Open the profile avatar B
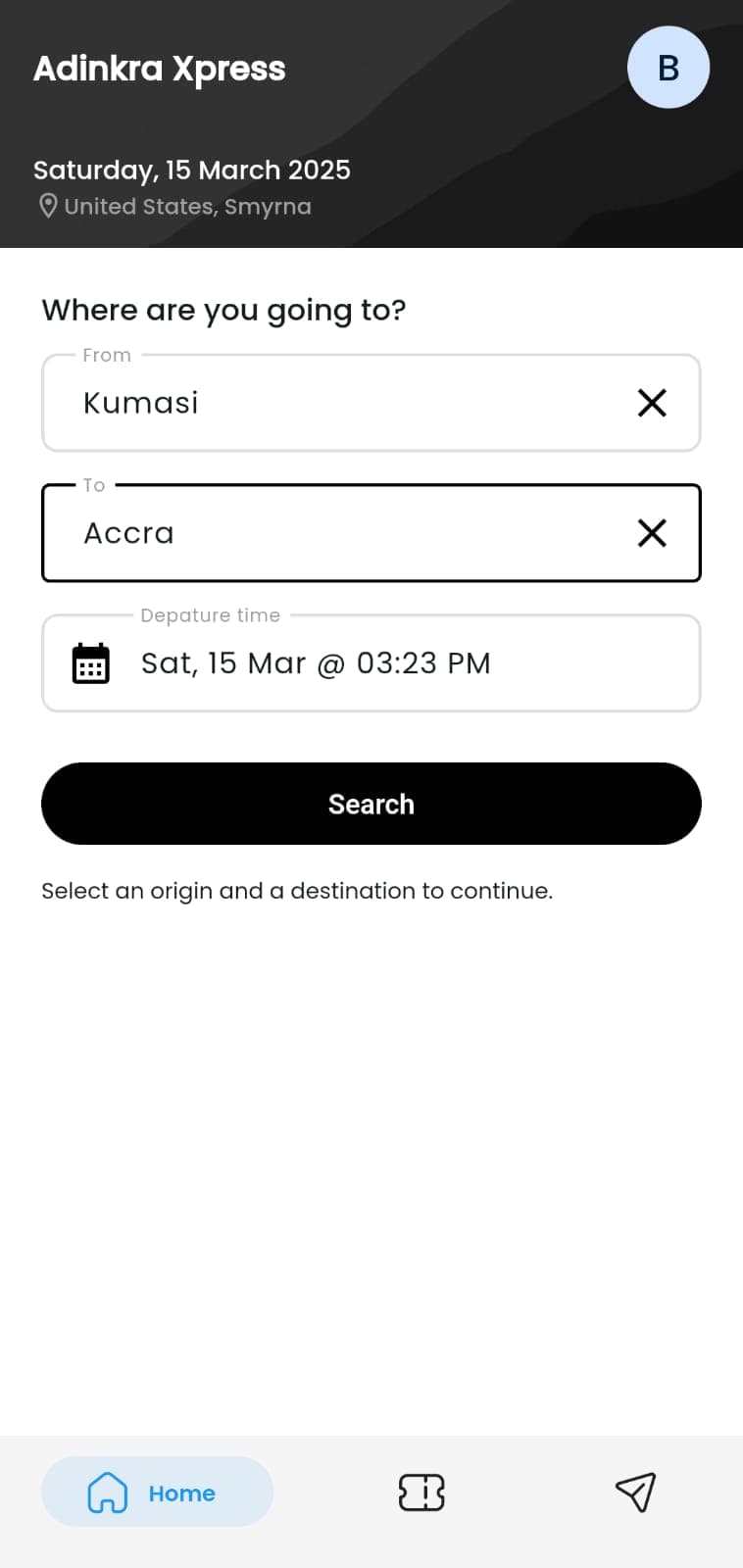743x1568 pixels. click(x=669, y=68)
